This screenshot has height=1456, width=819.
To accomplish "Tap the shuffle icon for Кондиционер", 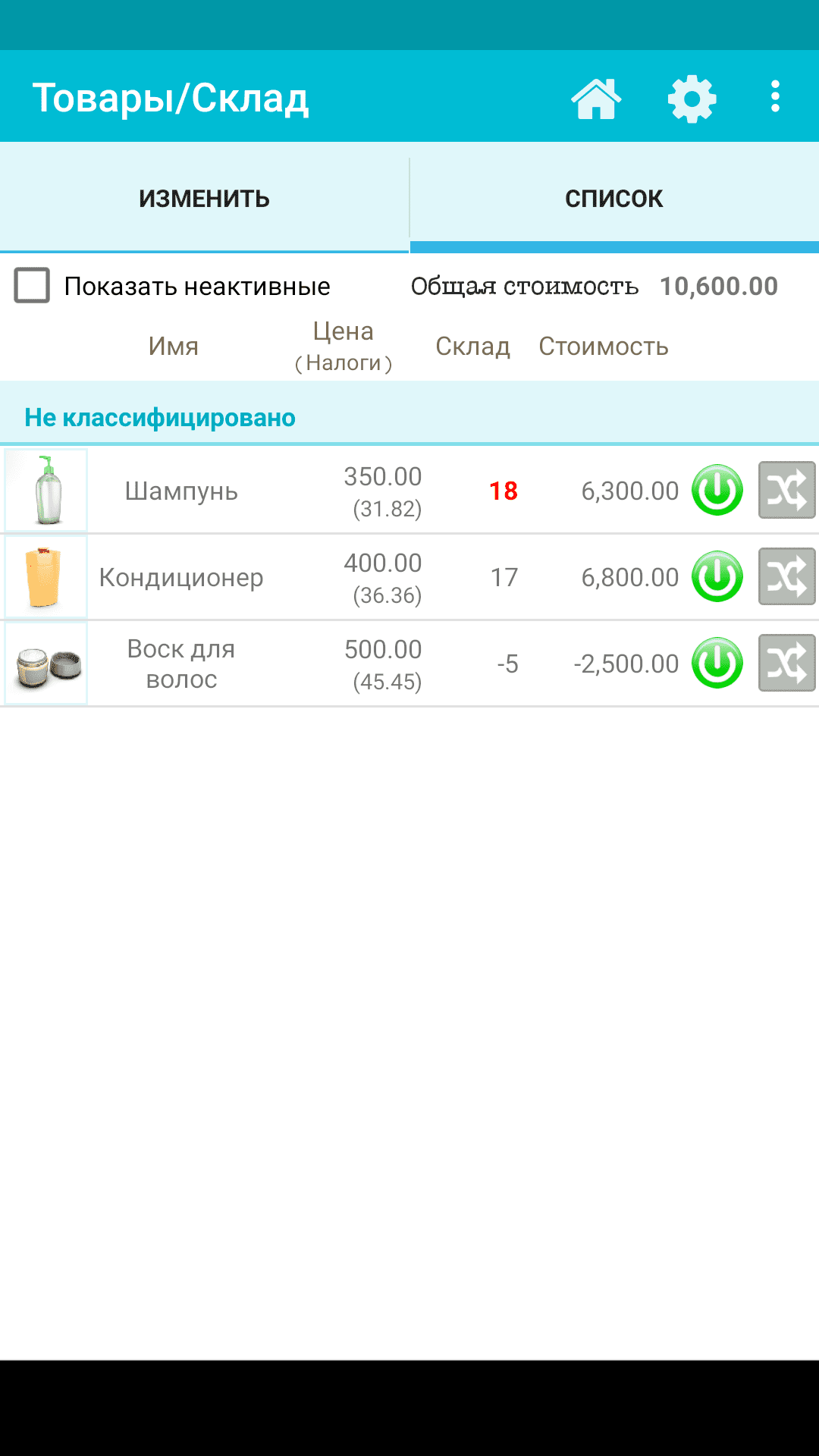I will coord(786,577).
